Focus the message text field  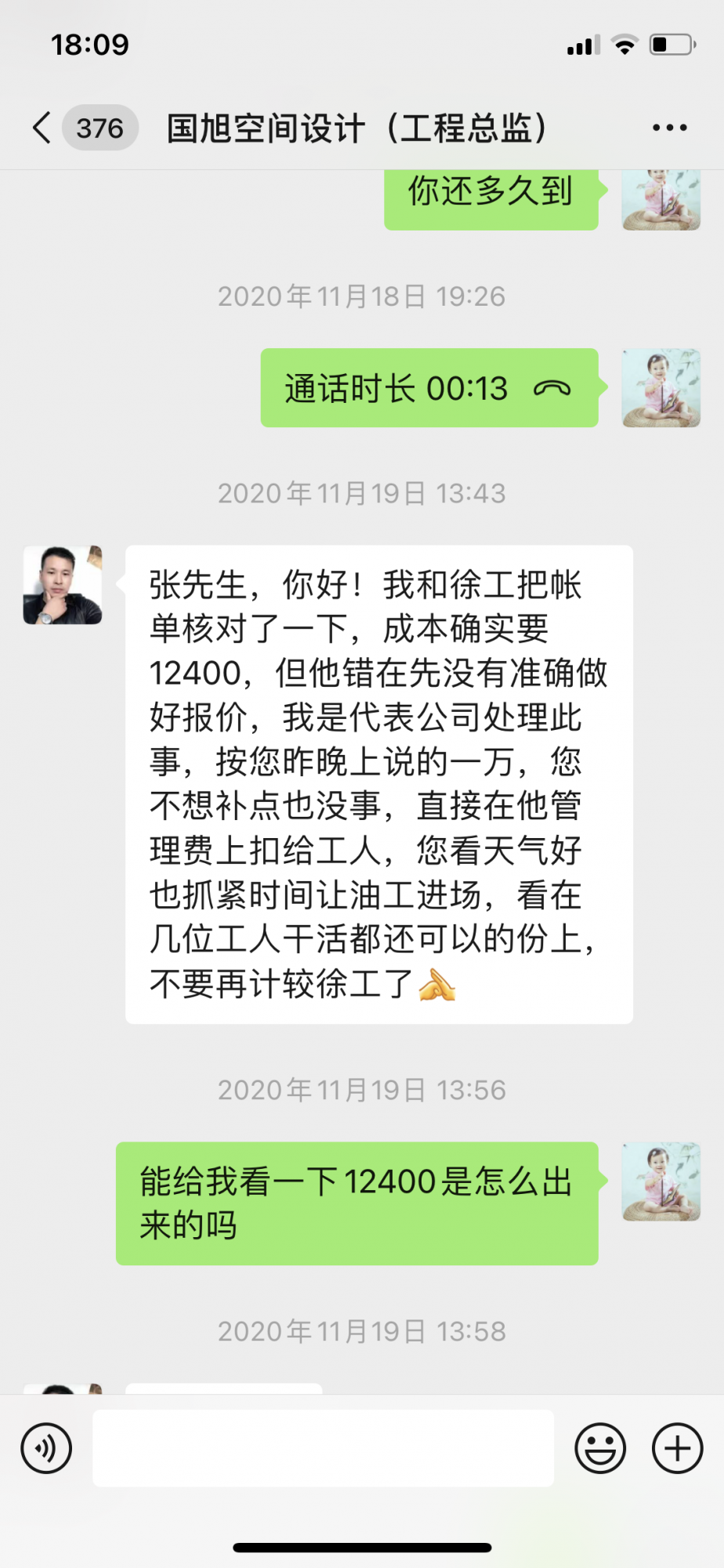coord(323,1448)
